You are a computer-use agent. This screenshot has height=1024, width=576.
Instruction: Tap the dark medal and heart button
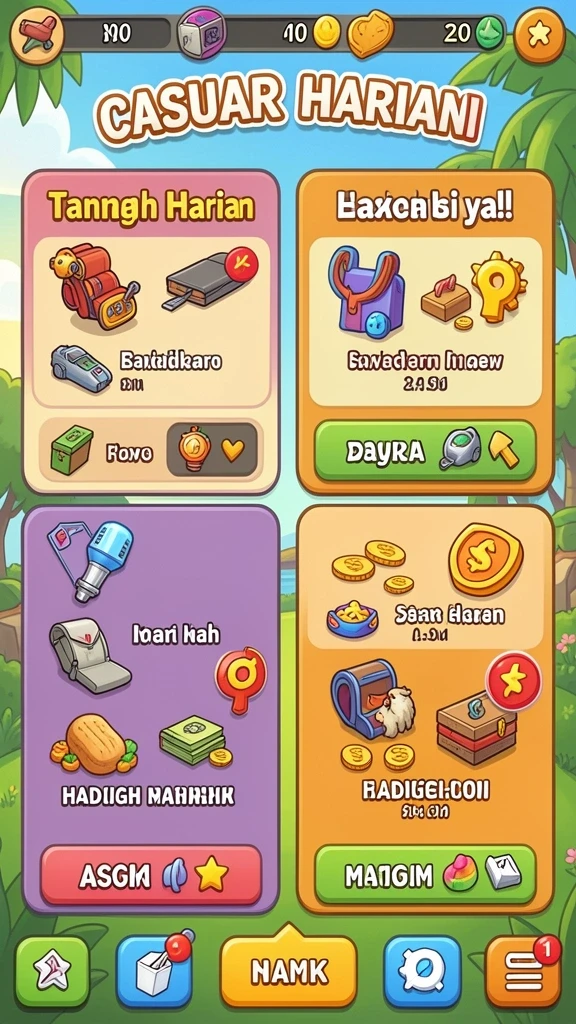(212, 449)
